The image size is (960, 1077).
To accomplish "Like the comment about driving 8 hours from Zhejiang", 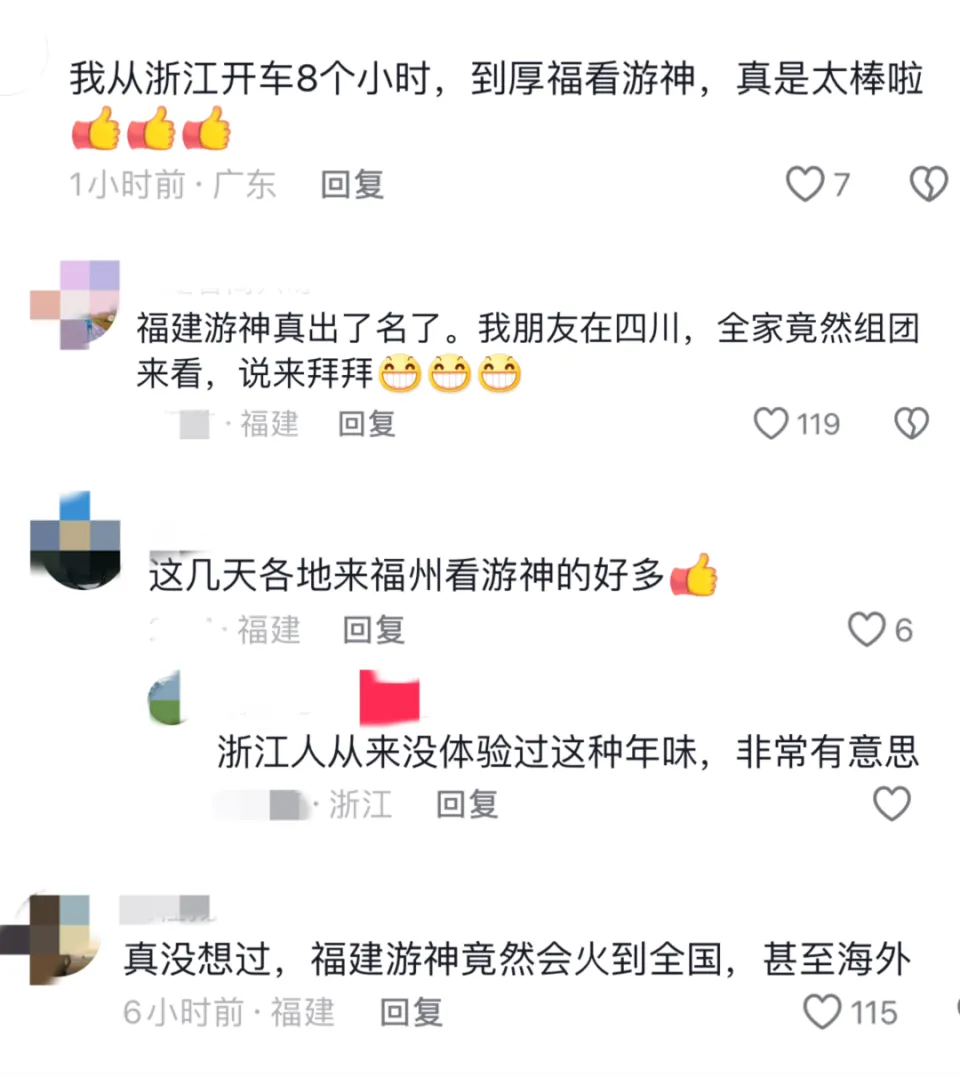I will [x=805, y=184].
